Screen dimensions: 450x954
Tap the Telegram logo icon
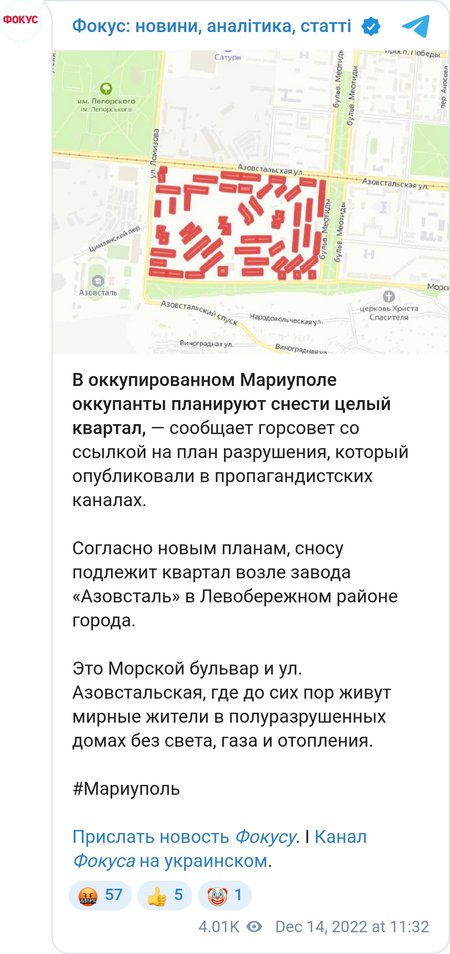416,26
